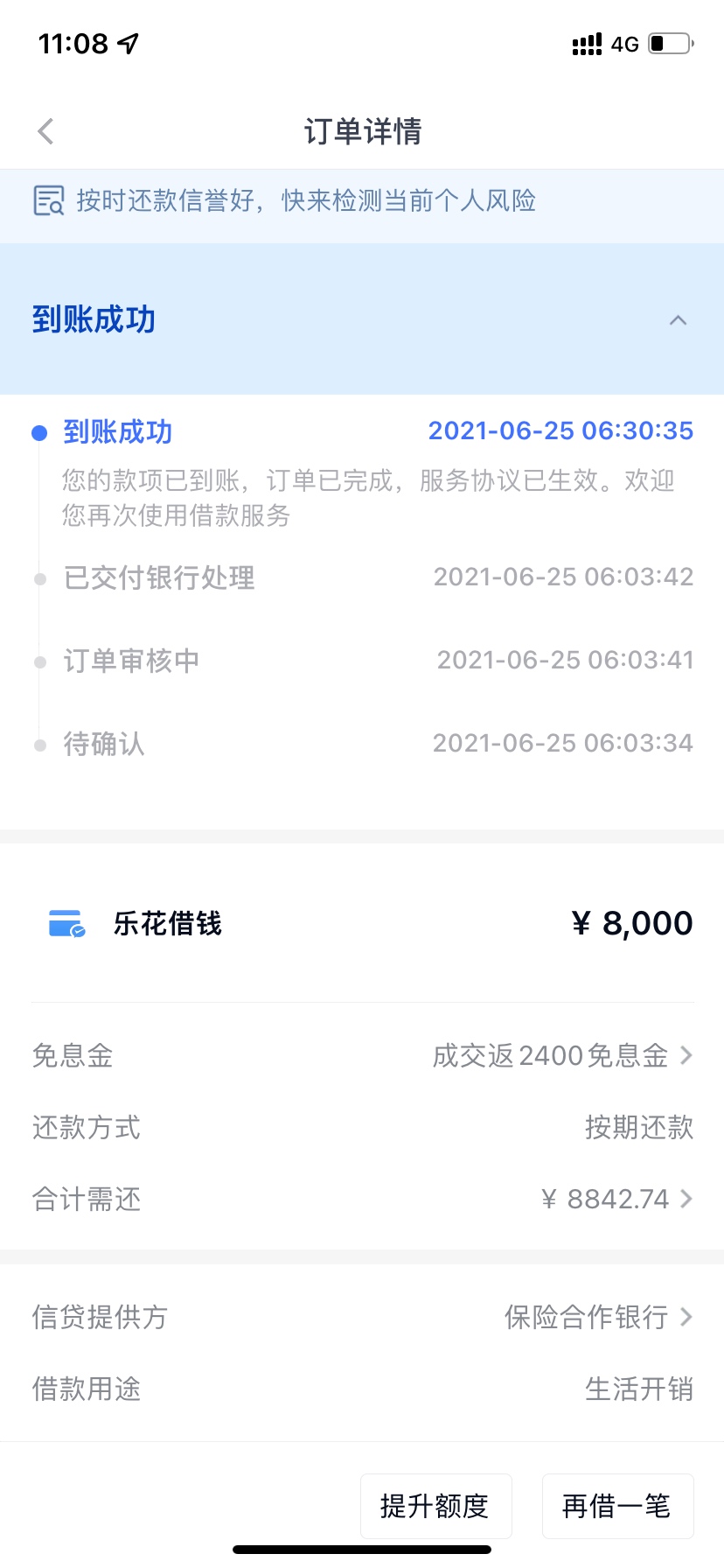Open the 按时还款信誉好 risk check banner

tap(362, 201)
